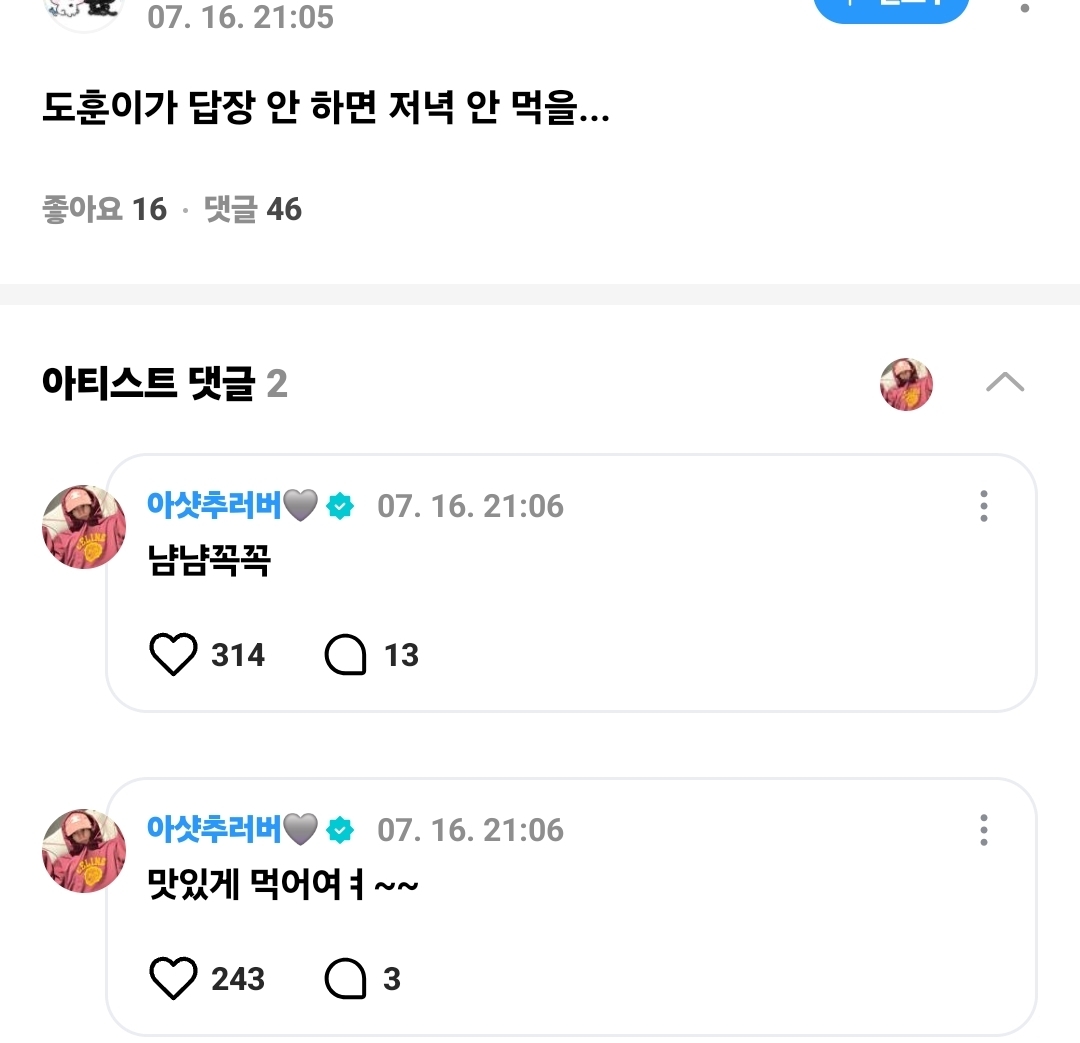
Task: Tap the avatar beside the 맛있게 먹어여 comment
Action: (84, 851)
